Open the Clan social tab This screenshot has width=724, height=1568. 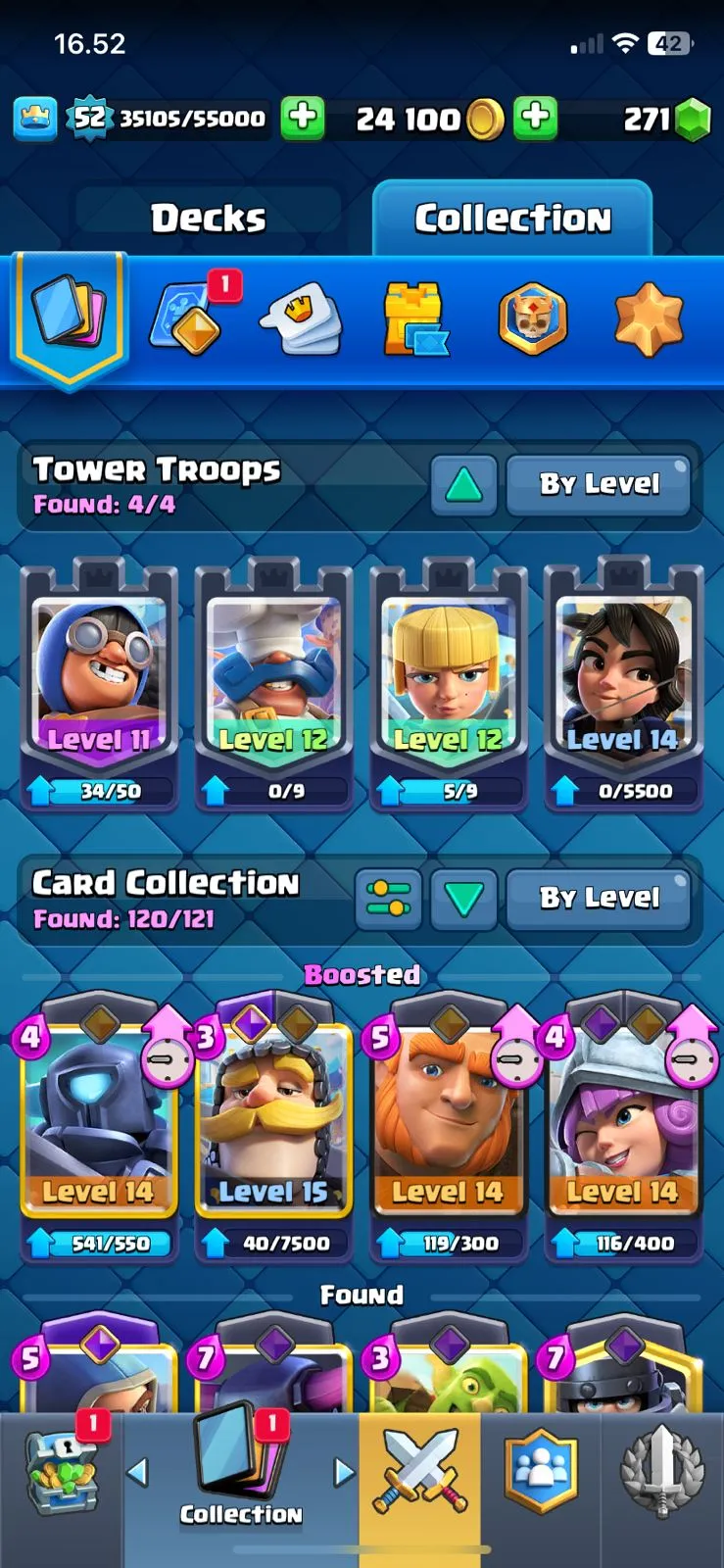point(541,1470)
